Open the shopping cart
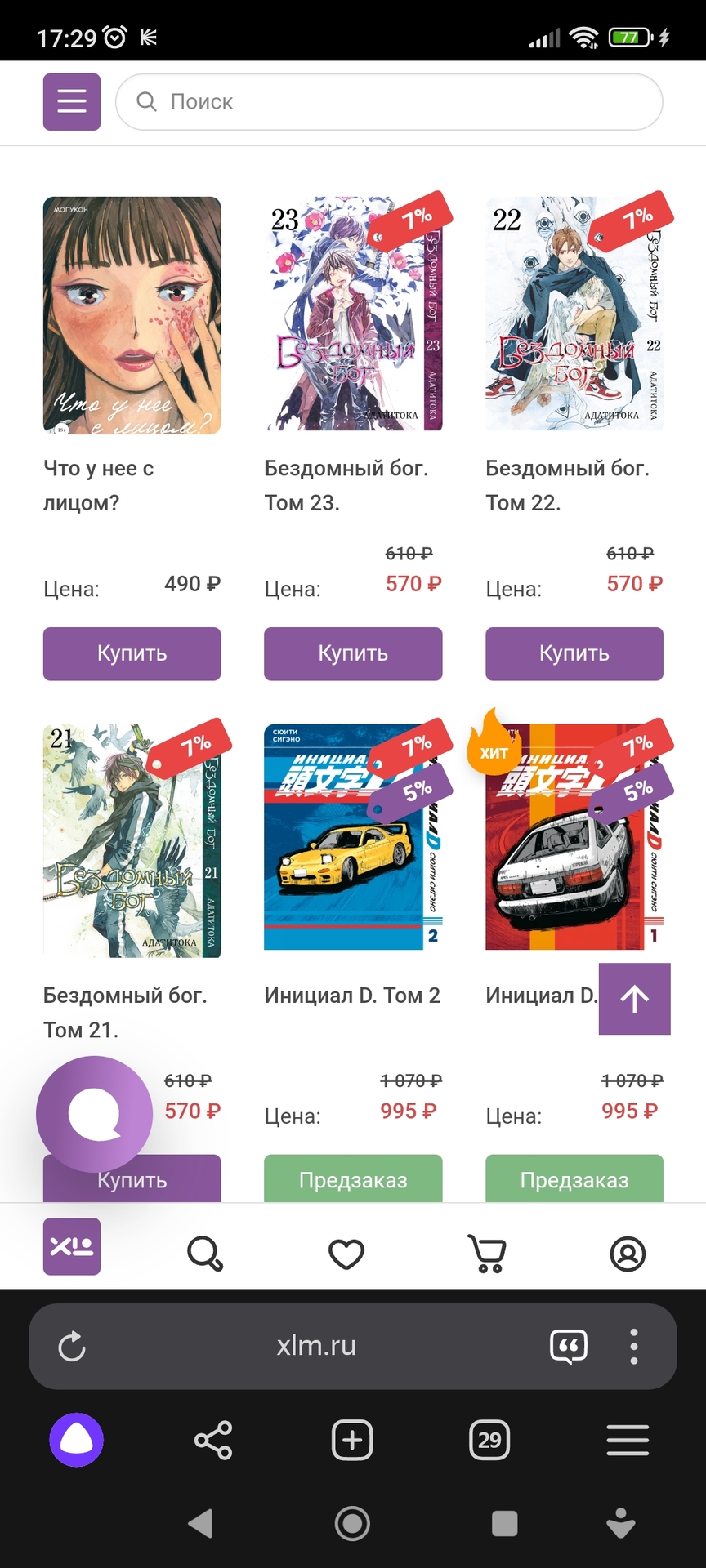706x1568 pixels. click(487, 1253)
